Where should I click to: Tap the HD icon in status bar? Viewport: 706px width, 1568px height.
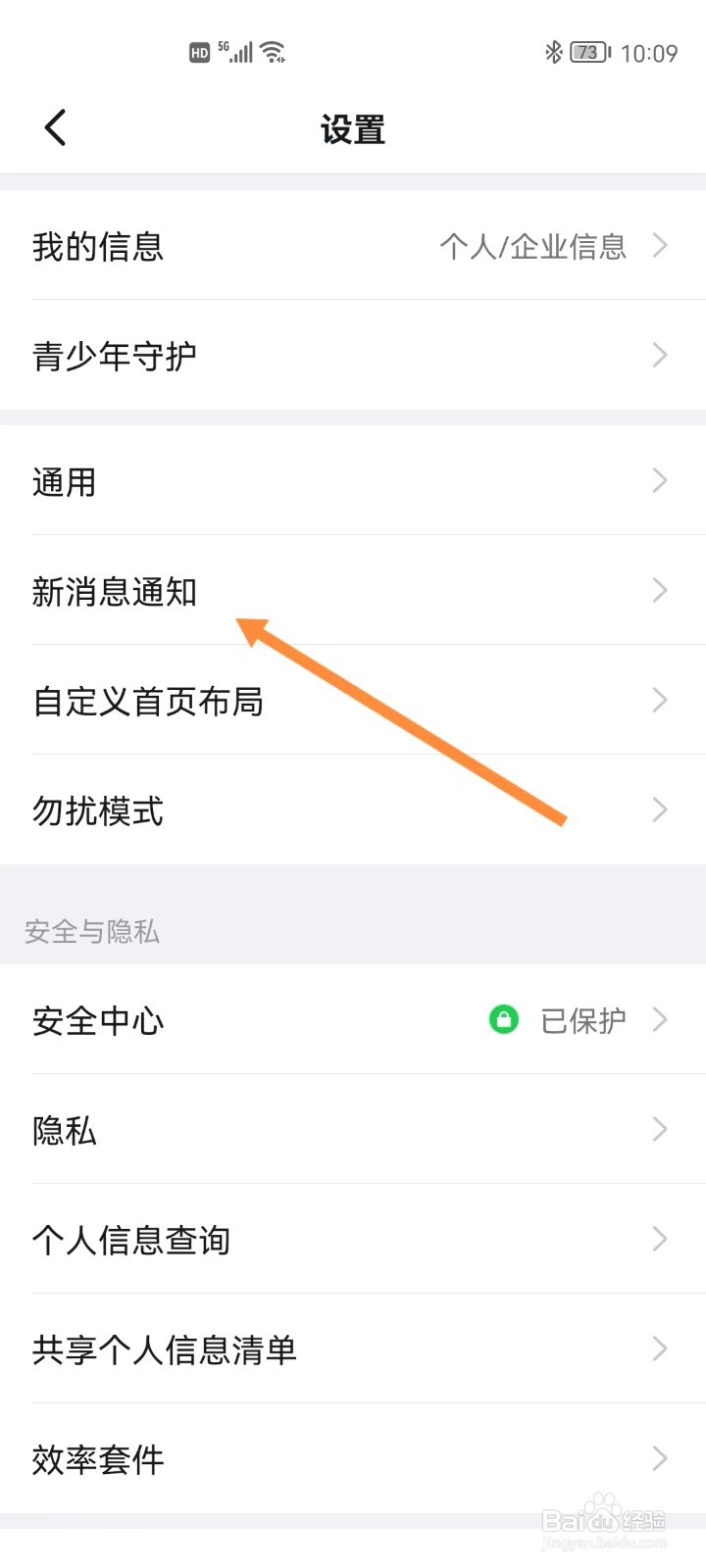click(x=198, y=51)
